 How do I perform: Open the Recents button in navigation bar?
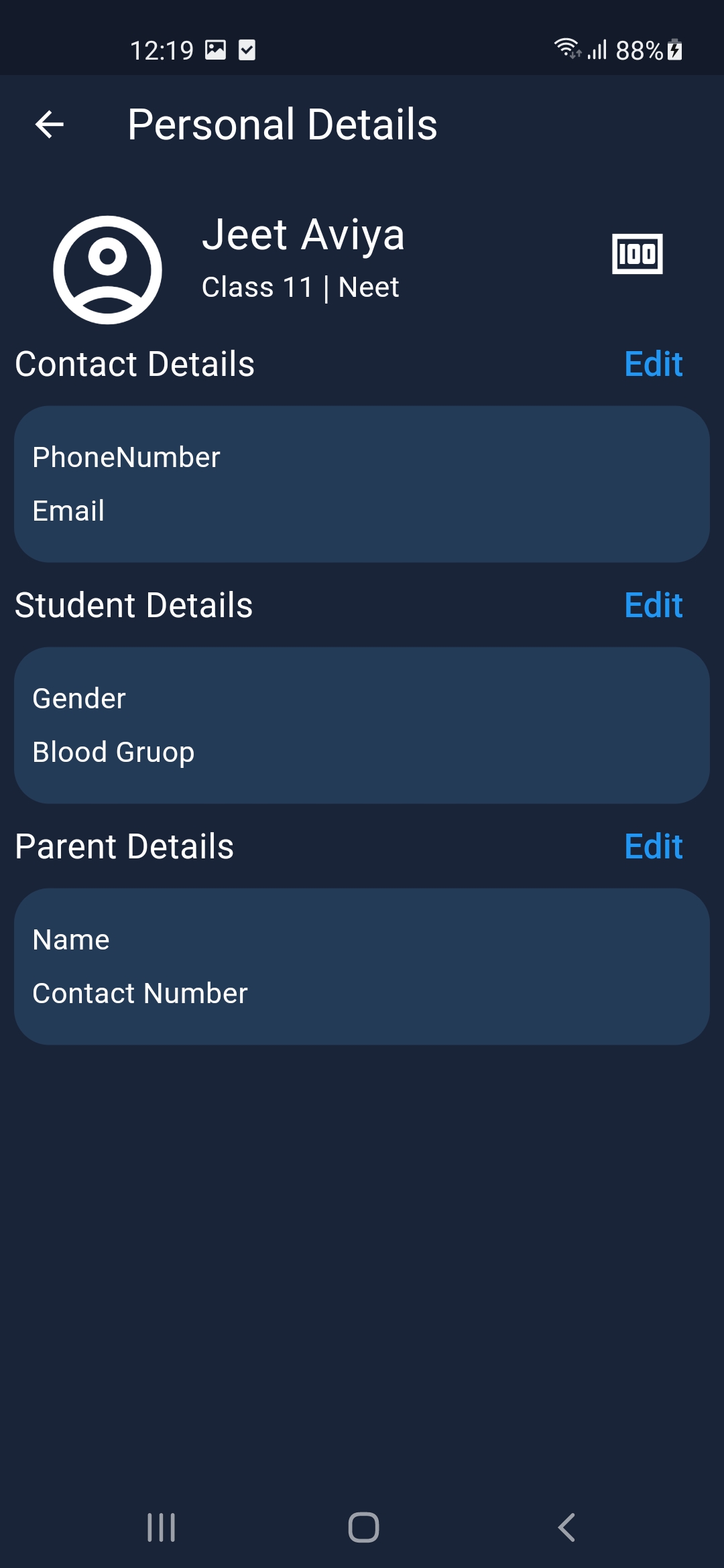tap(160, 1528)
